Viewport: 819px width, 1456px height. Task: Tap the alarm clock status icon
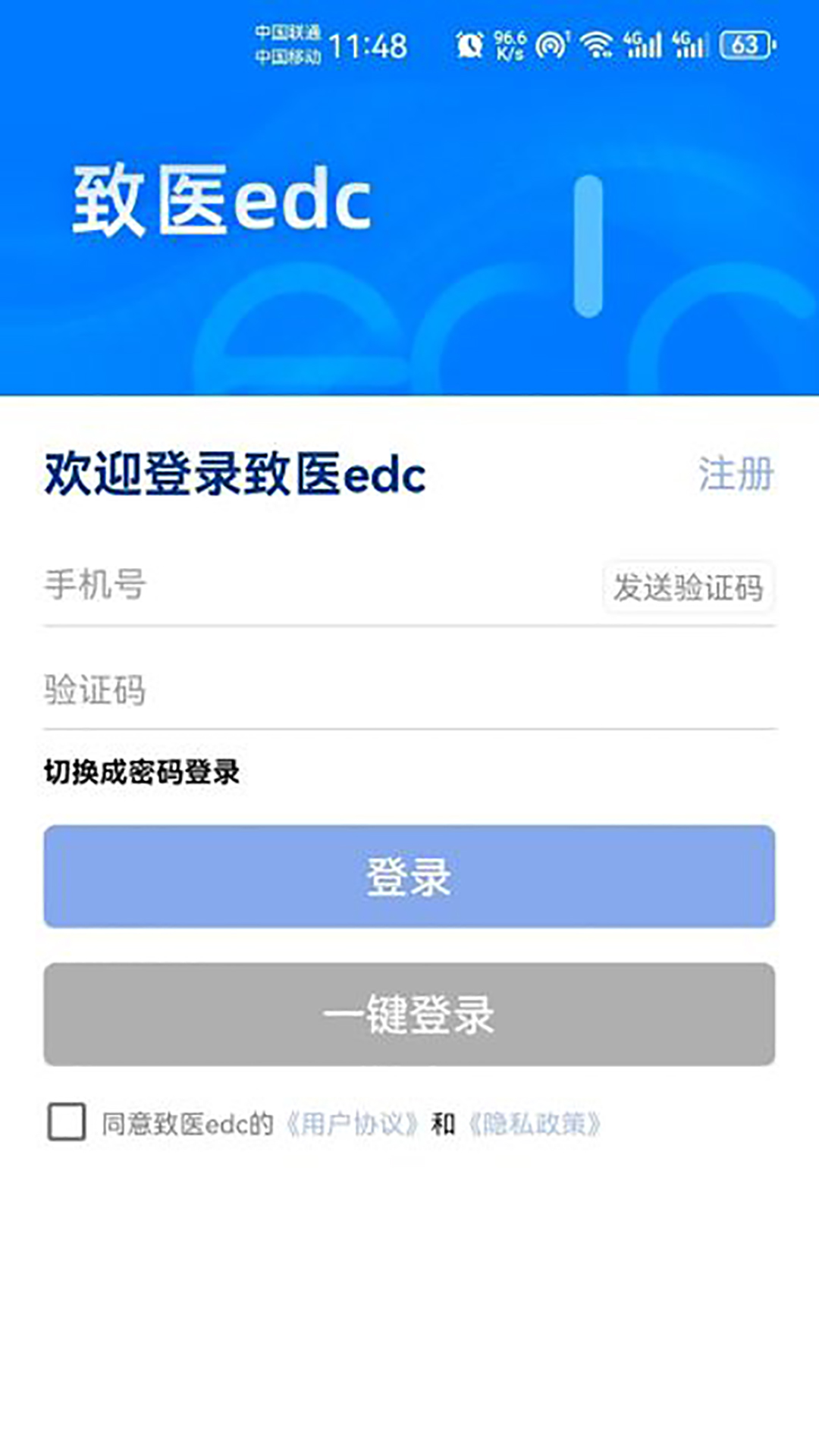click(468, 44)
